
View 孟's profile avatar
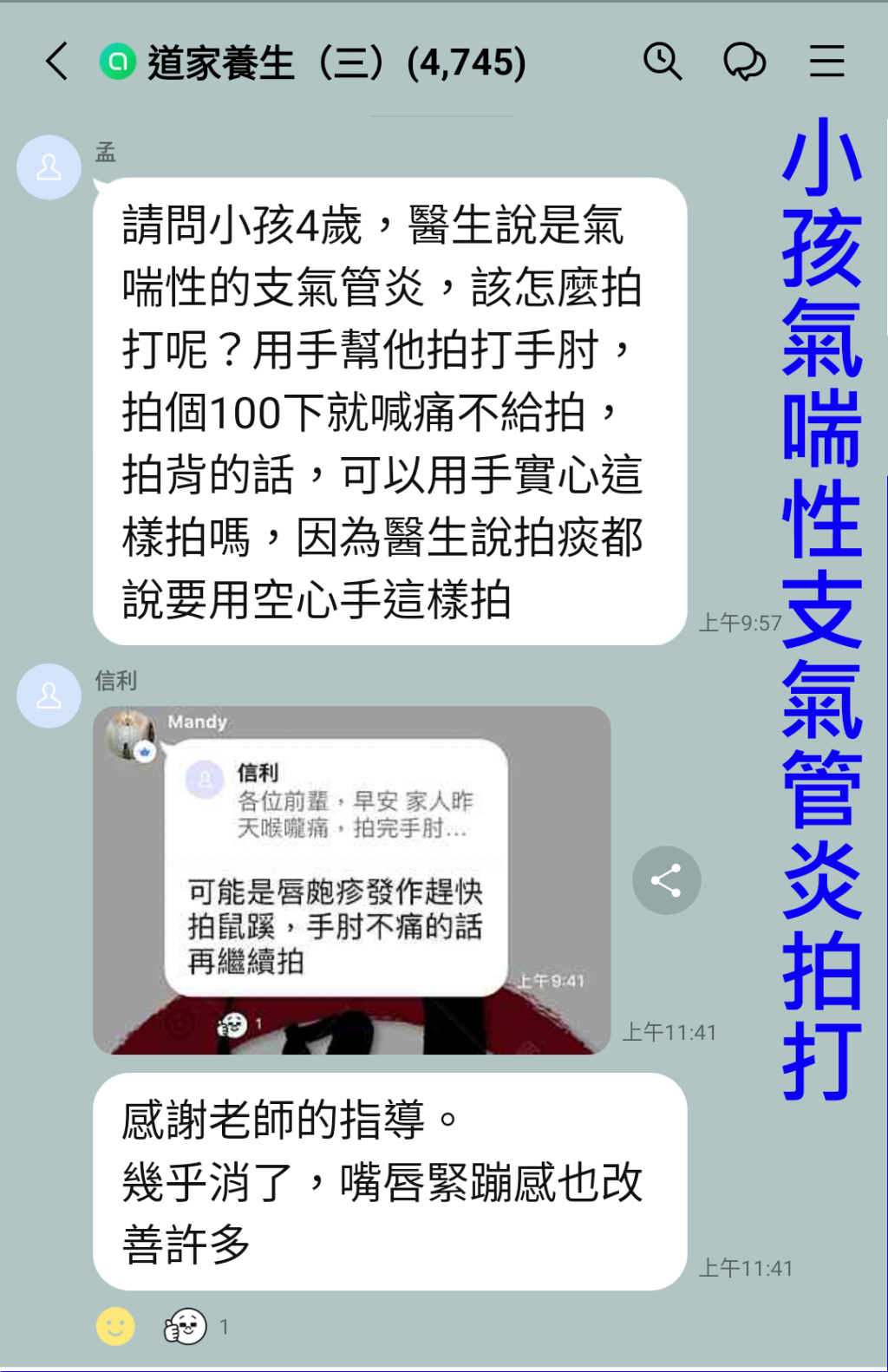pos(49,167)
